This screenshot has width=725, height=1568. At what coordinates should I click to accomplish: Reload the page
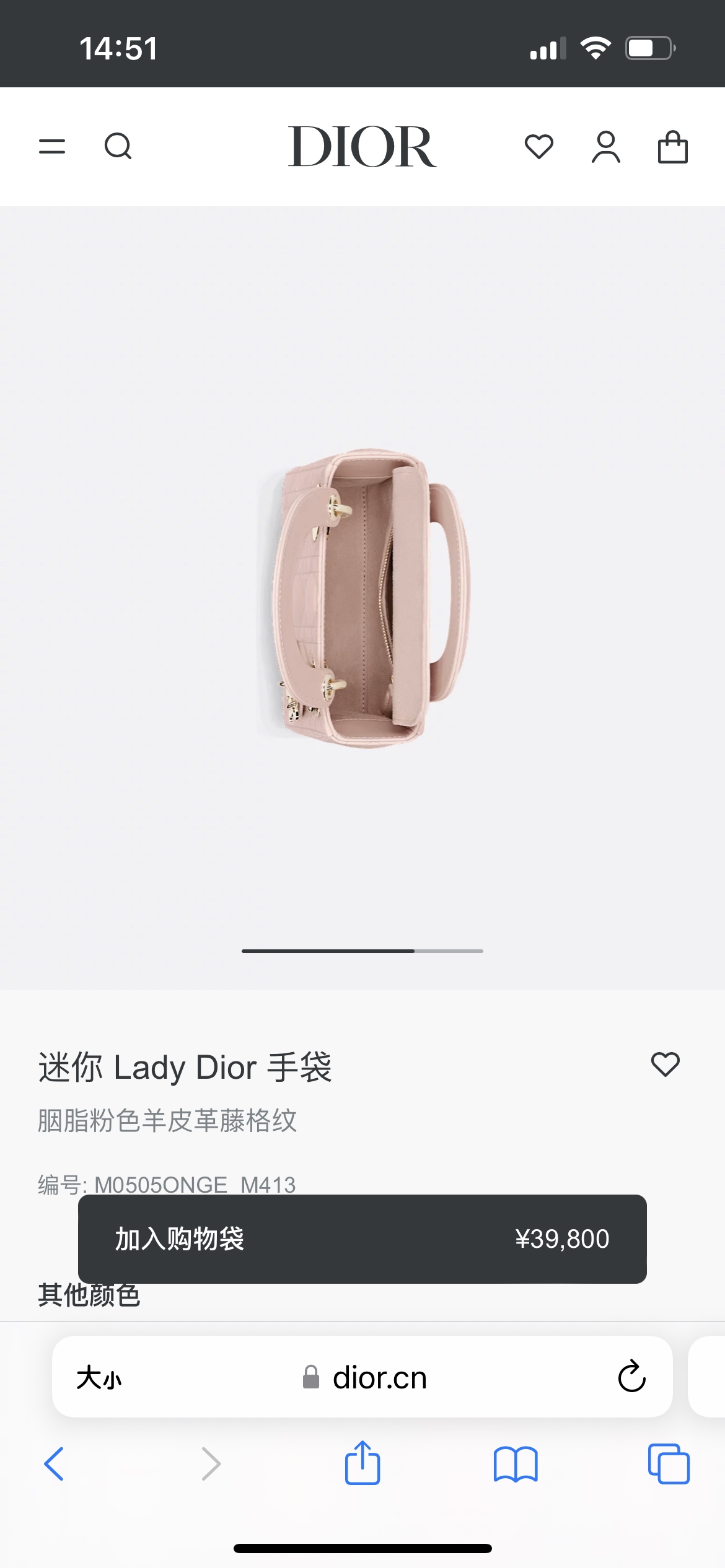click(x=631, y=1378)
